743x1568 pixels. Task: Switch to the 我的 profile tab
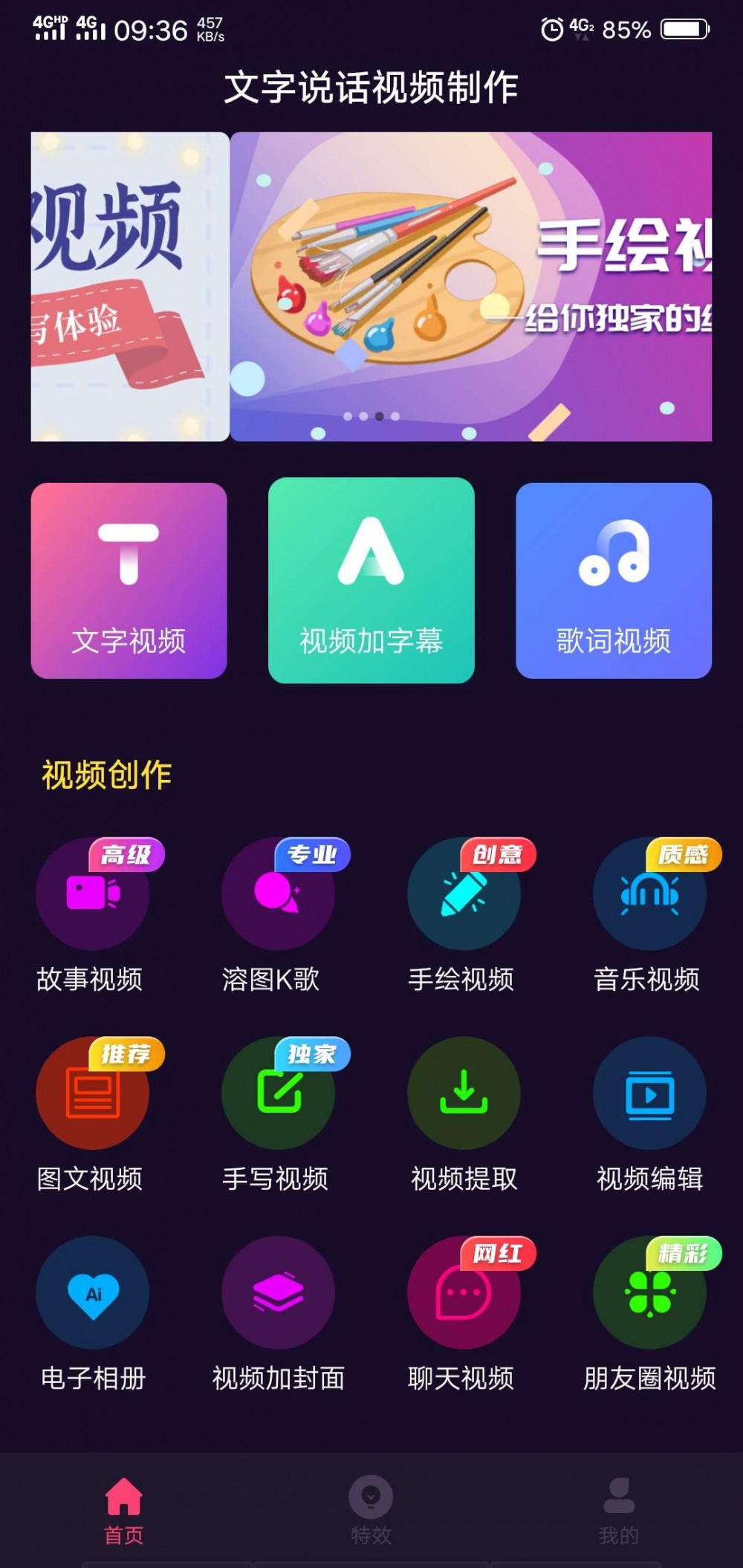pos(619,1512)
